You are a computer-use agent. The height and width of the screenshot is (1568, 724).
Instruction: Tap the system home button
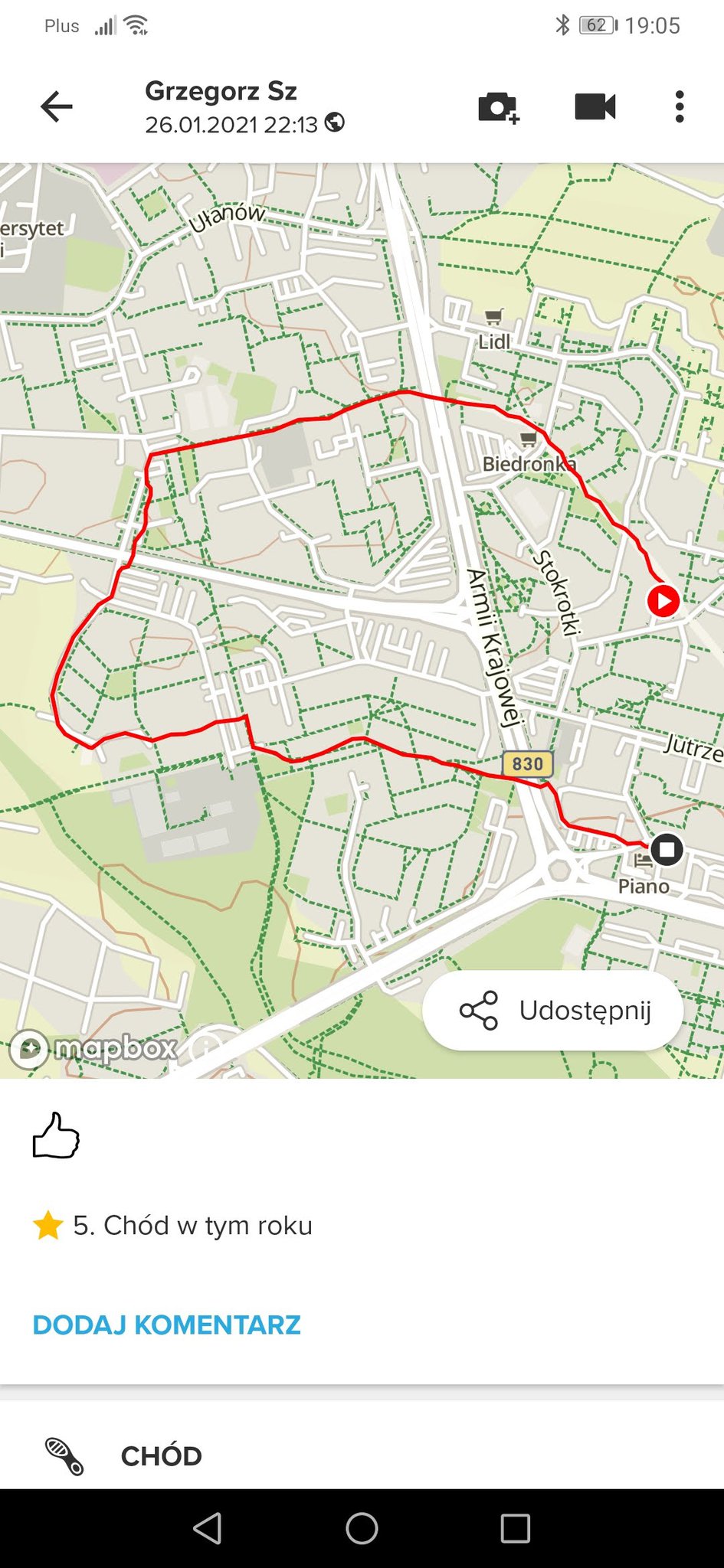point(362,1528)
